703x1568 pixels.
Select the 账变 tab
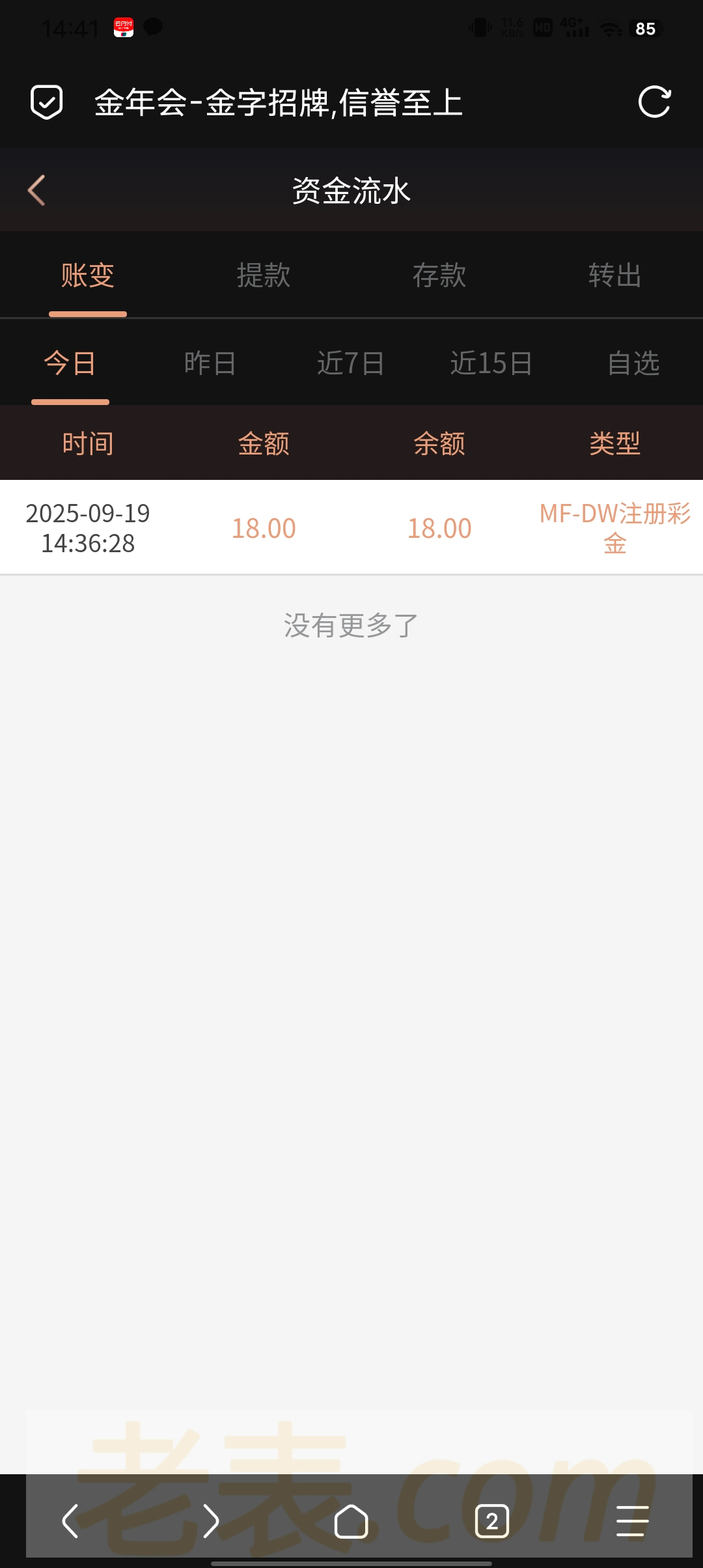(x=88, y=275)
